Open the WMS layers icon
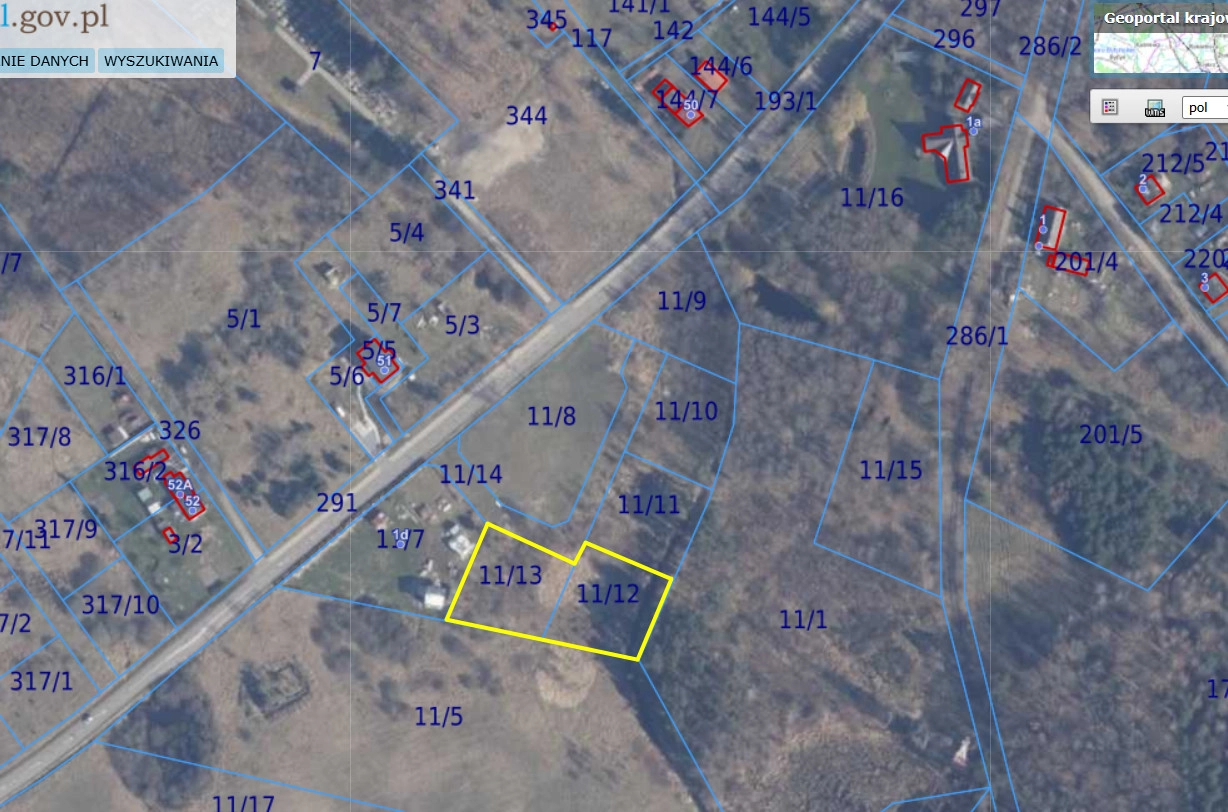Viewport: 1228px width, 812px height. (1155, 107)
